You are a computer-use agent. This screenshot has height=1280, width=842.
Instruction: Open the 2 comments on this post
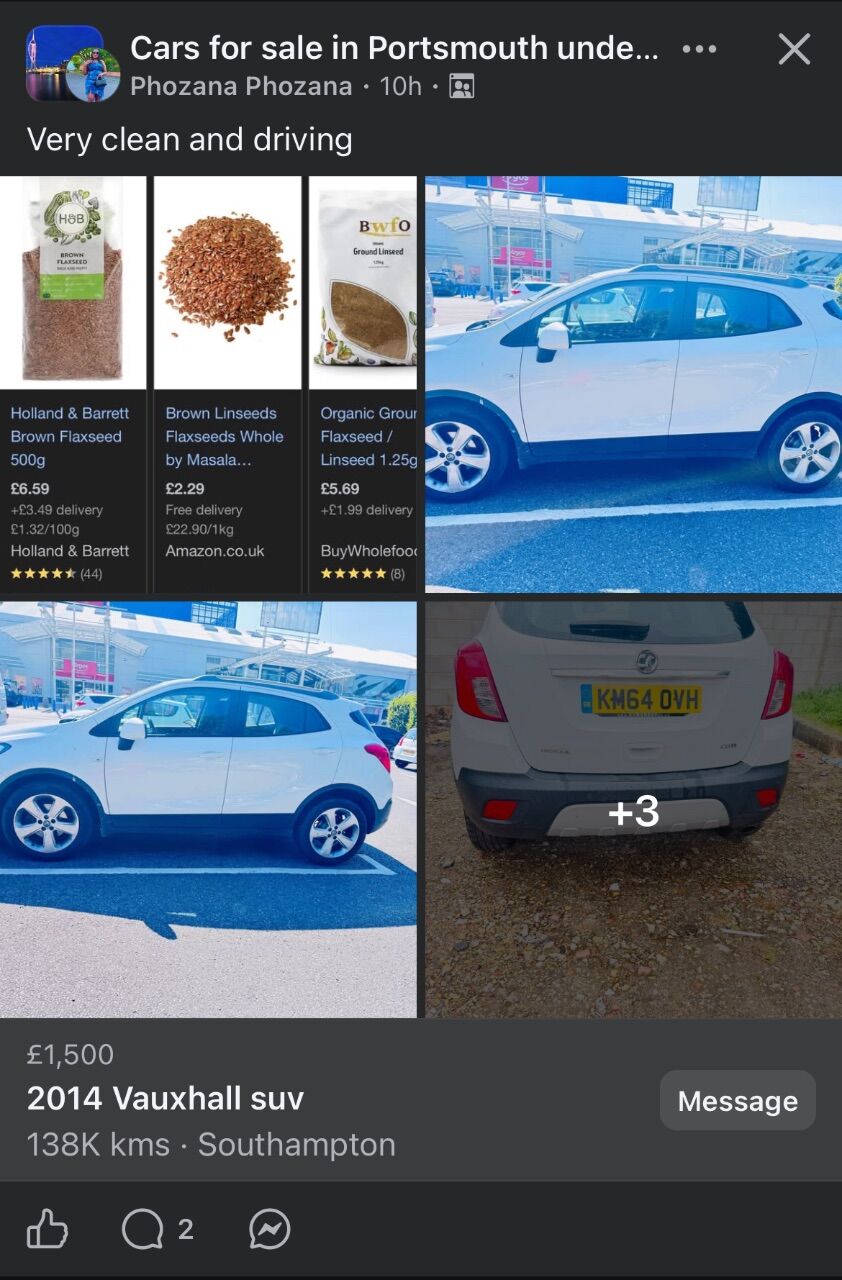[157, 1230]
